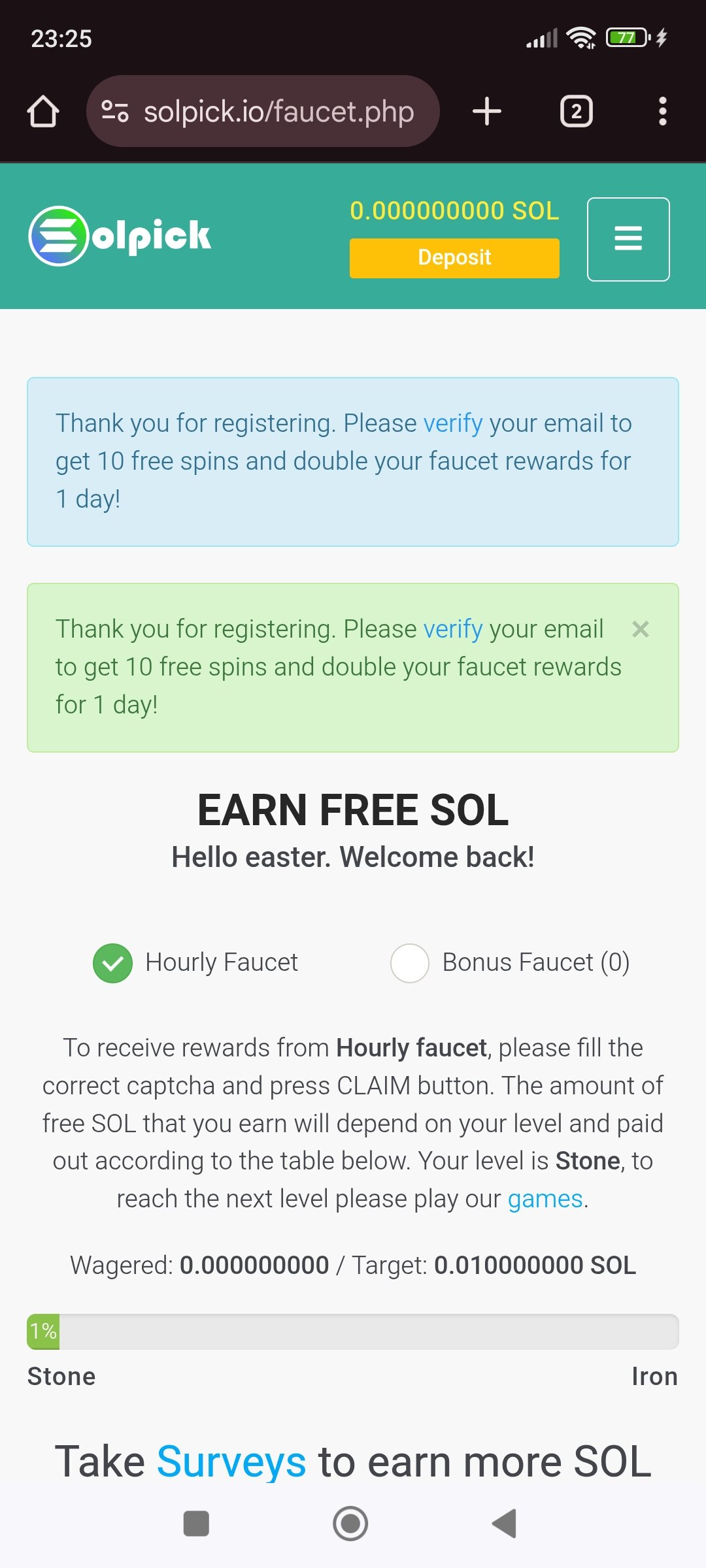Open the games link
Viewport: 706px width, 1568px height.
coord(545,1200)
